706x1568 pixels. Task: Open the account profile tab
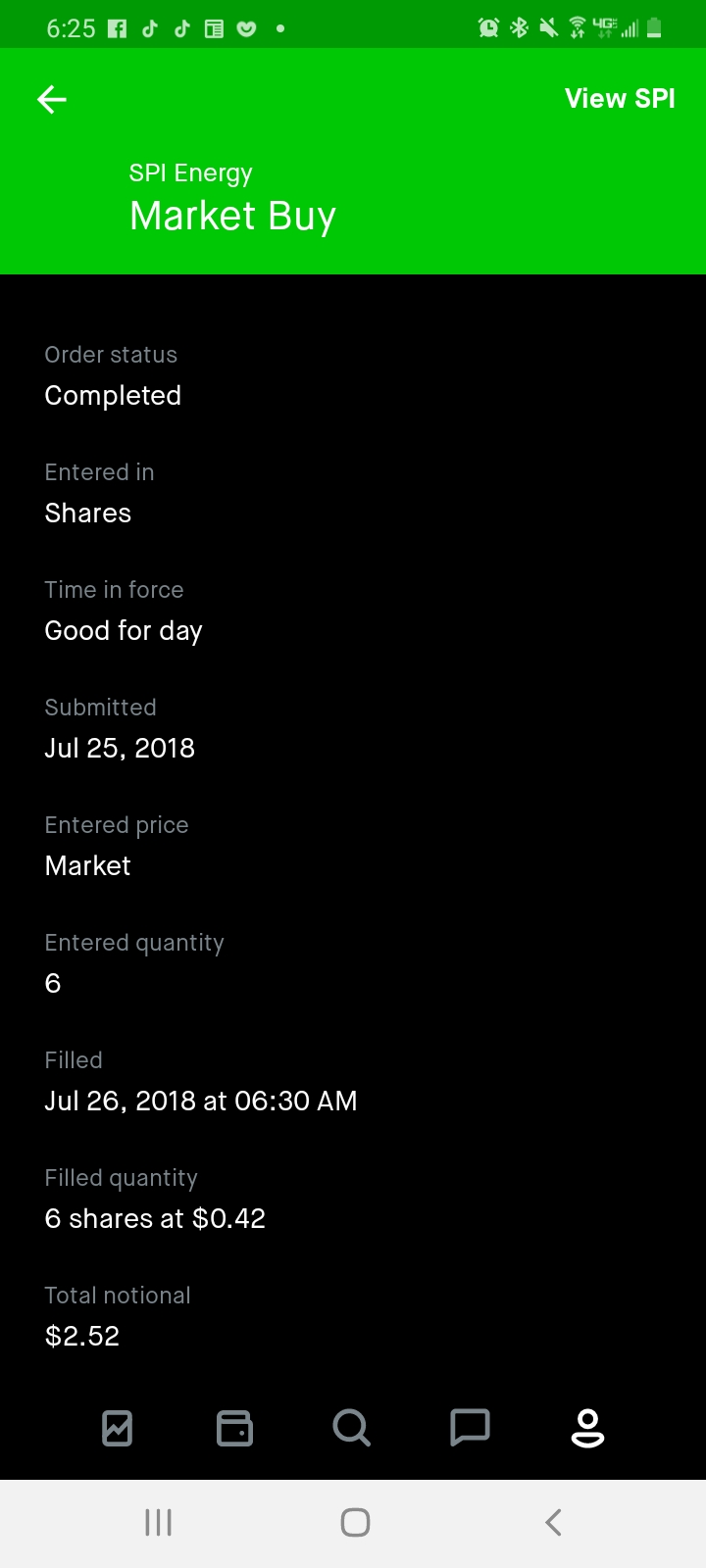[587, 1428]
